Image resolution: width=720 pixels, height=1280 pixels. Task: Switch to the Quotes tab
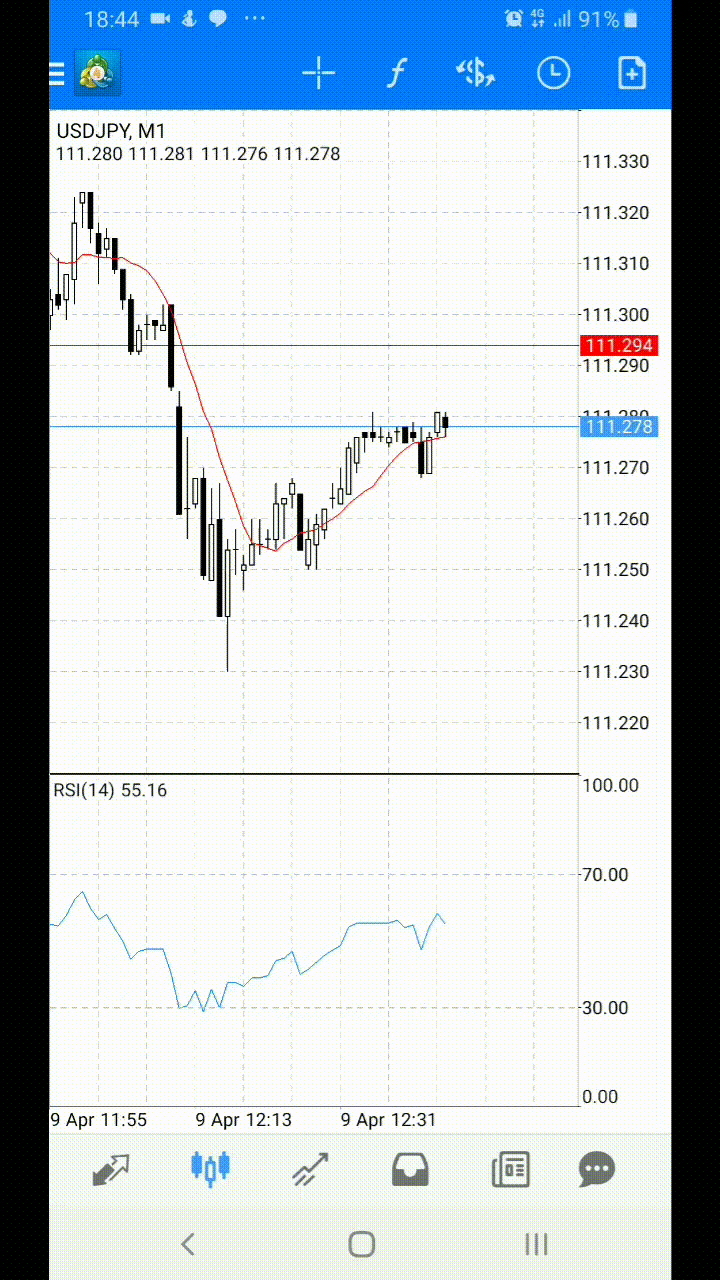(x=111, y=1169)
